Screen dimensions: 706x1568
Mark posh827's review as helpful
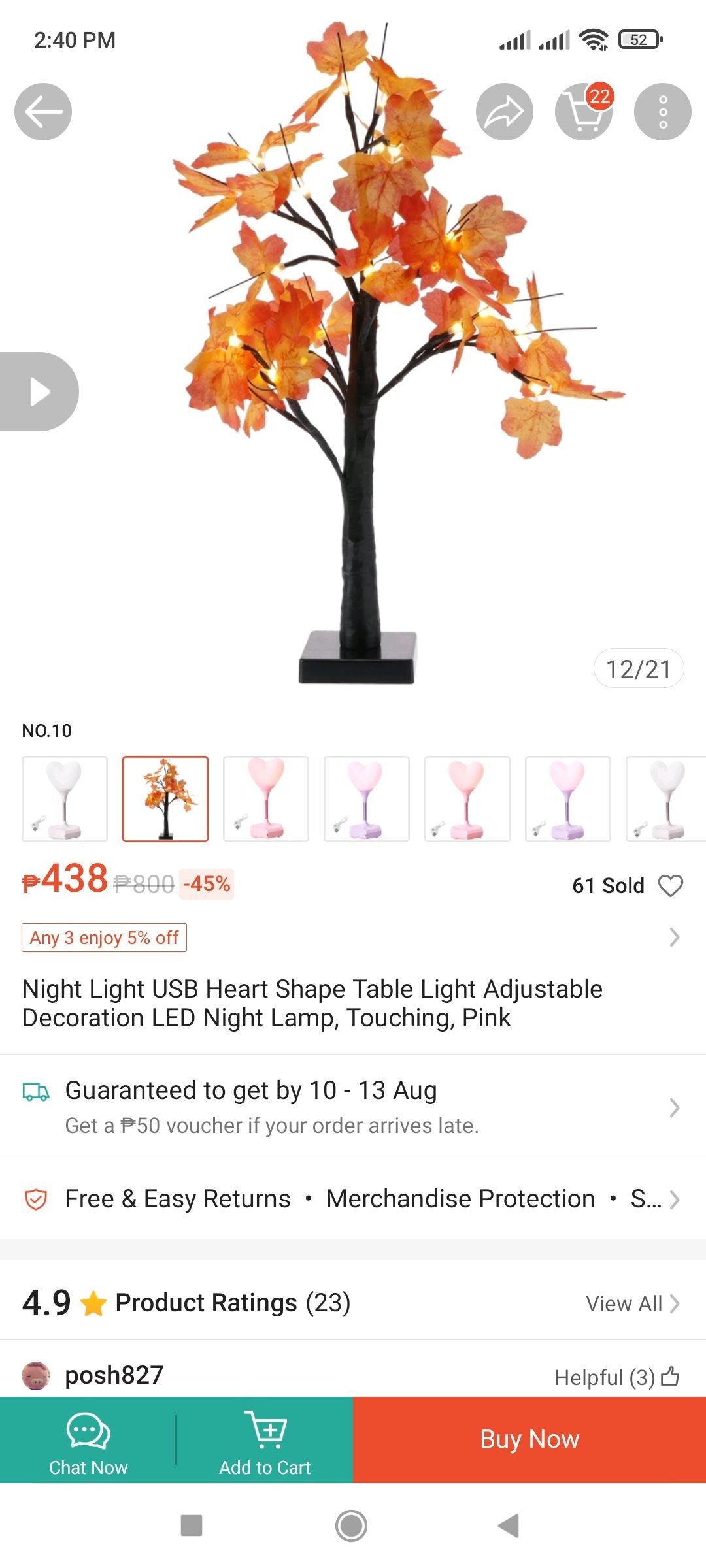coord(669,1377)
